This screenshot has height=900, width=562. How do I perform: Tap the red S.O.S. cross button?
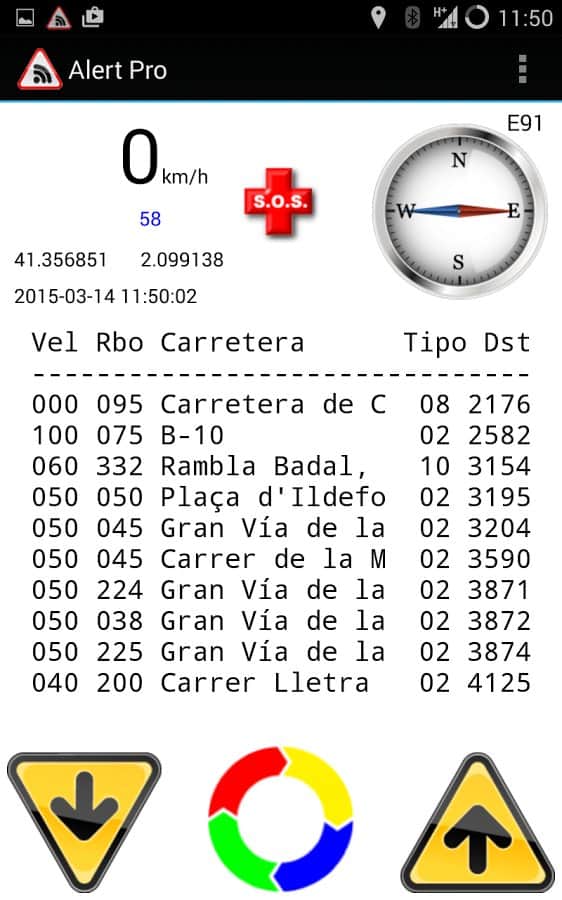coord(280,201)
